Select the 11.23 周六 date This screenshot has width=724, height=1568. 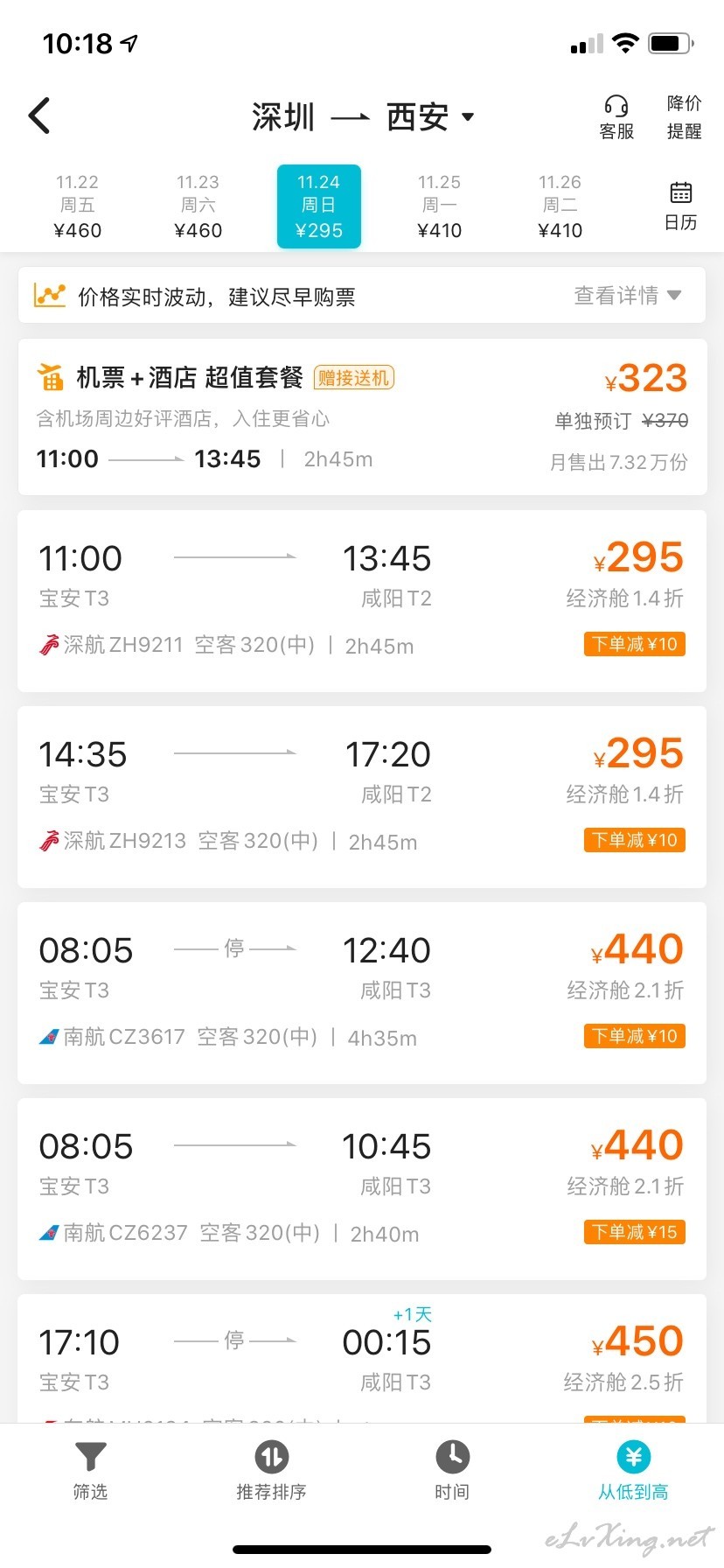pyautogui.click(x=198, y=206)
